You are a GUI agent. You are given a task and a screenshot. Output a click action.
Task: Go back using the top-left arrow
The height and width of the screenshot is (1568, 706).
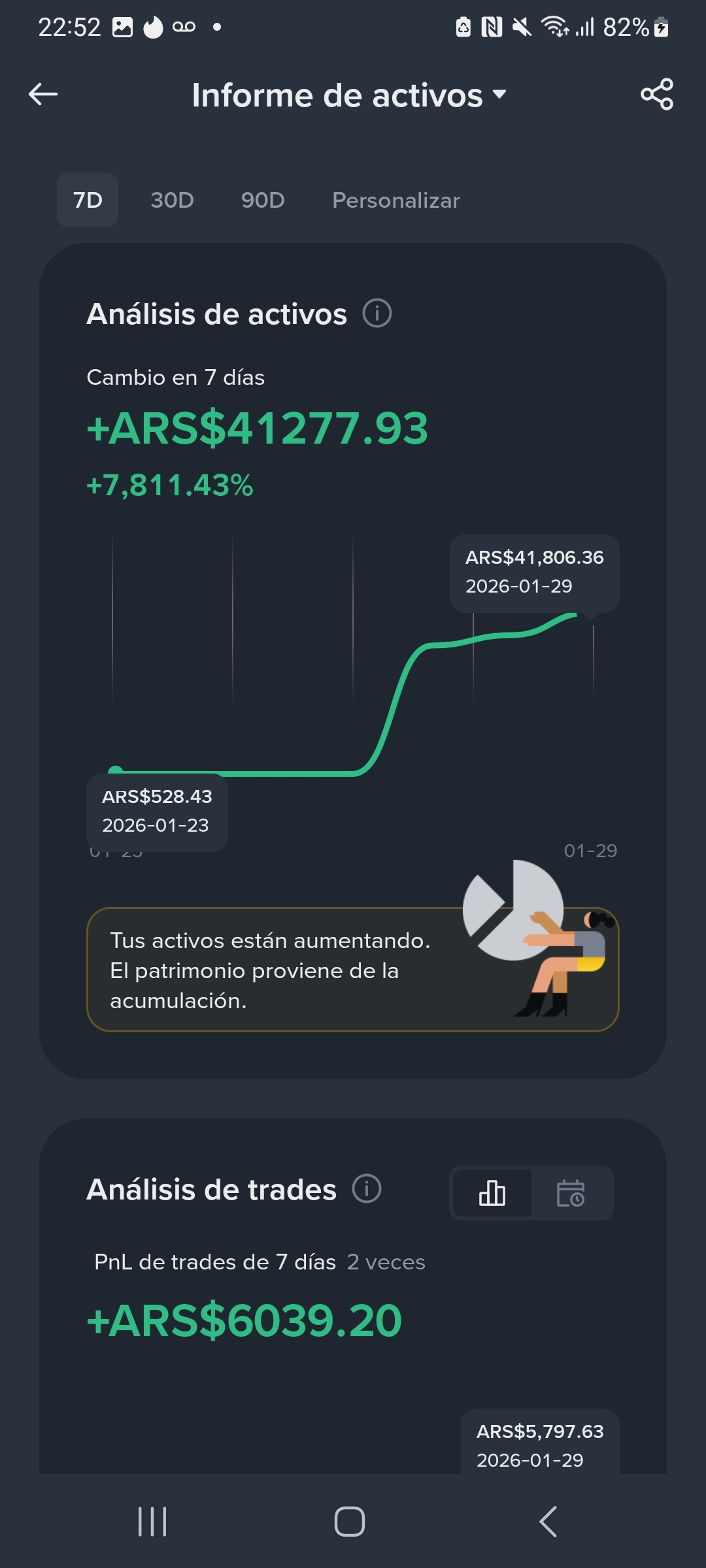43,95
